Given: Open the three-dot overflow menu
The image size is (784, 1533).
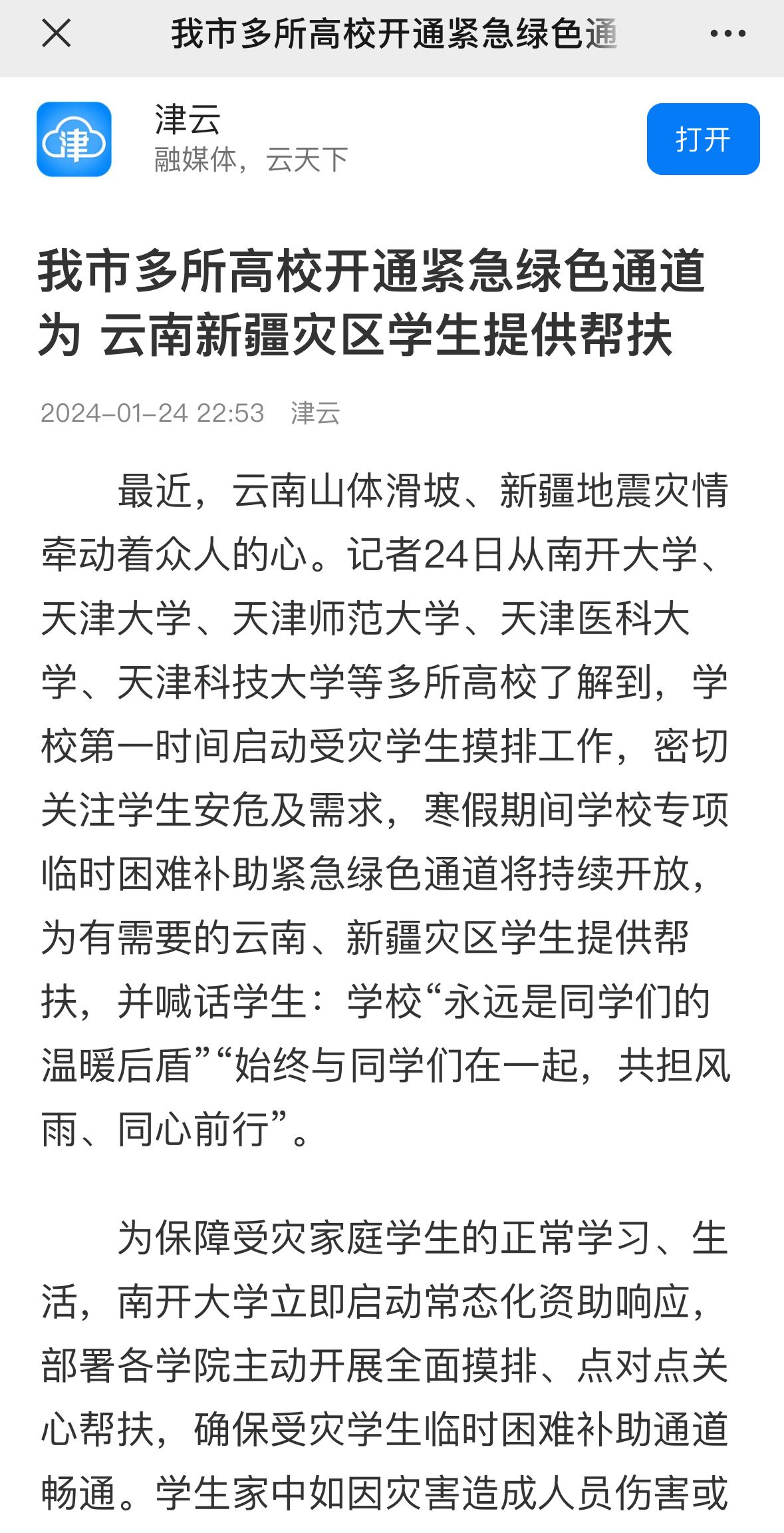Looking at the screenshot, I should point(727,33).
